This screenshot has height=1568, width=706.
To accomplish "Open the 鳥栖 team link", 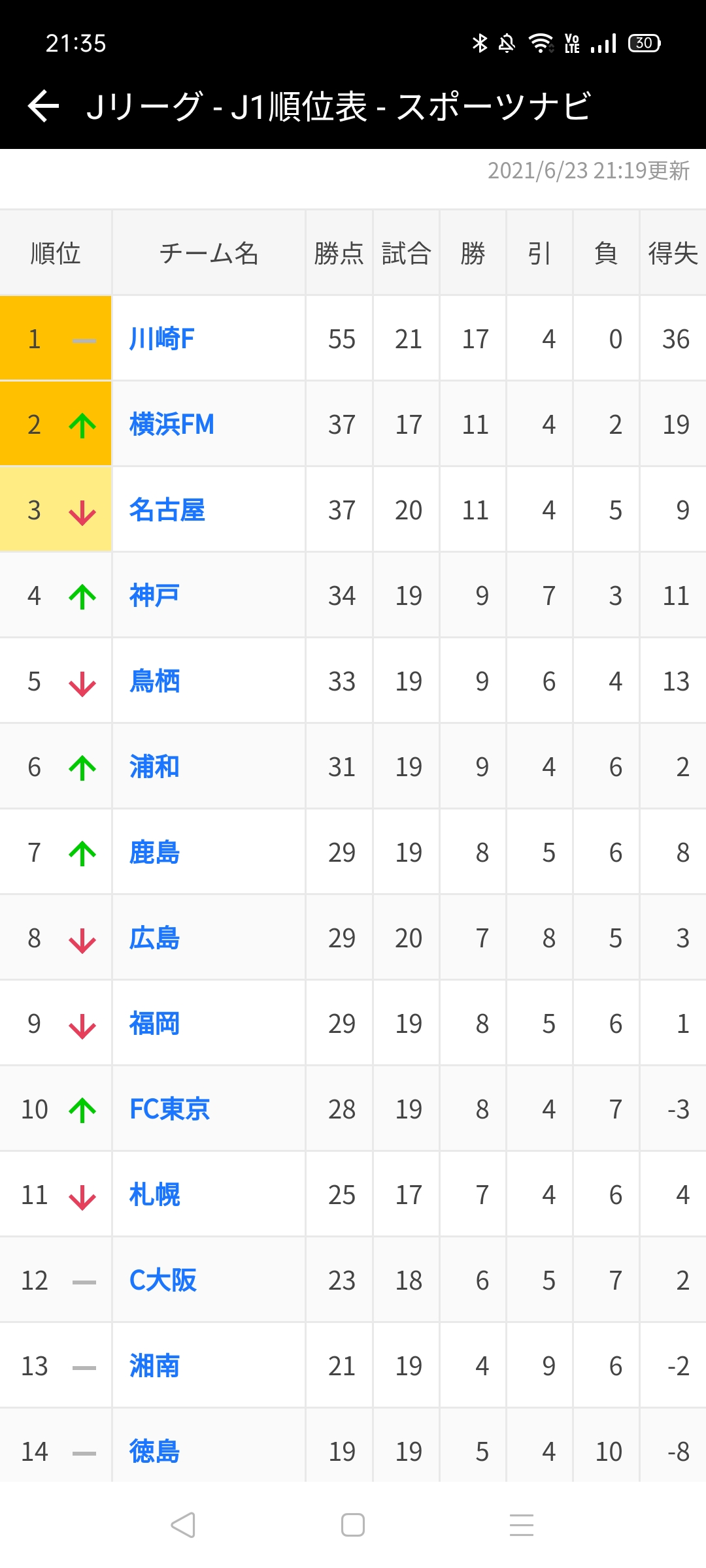I will 154,681.
